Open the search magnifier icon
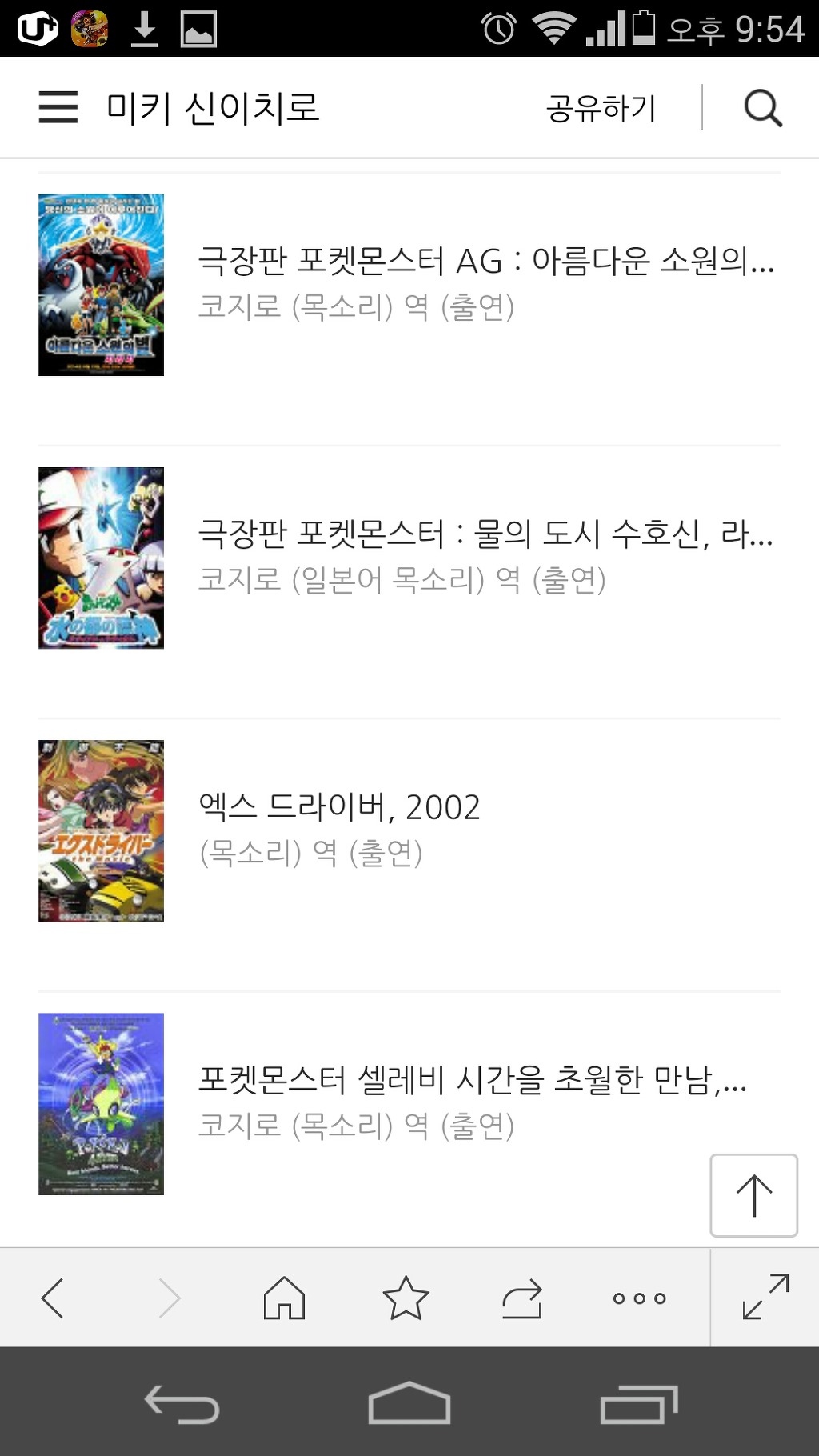The image size is (819, 1456). (x=763, y=108)
